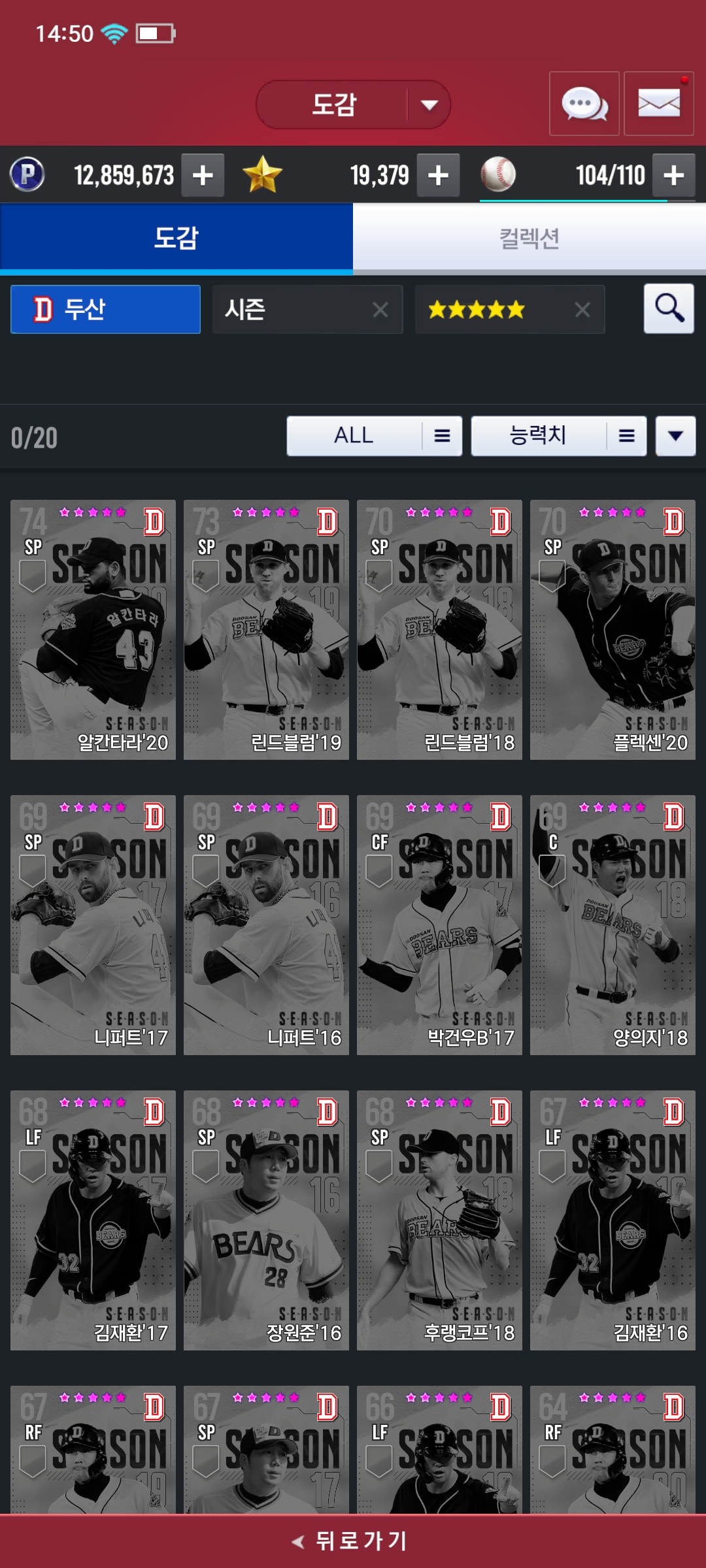Tap the magnifier search button

click(x=669, y=308)
